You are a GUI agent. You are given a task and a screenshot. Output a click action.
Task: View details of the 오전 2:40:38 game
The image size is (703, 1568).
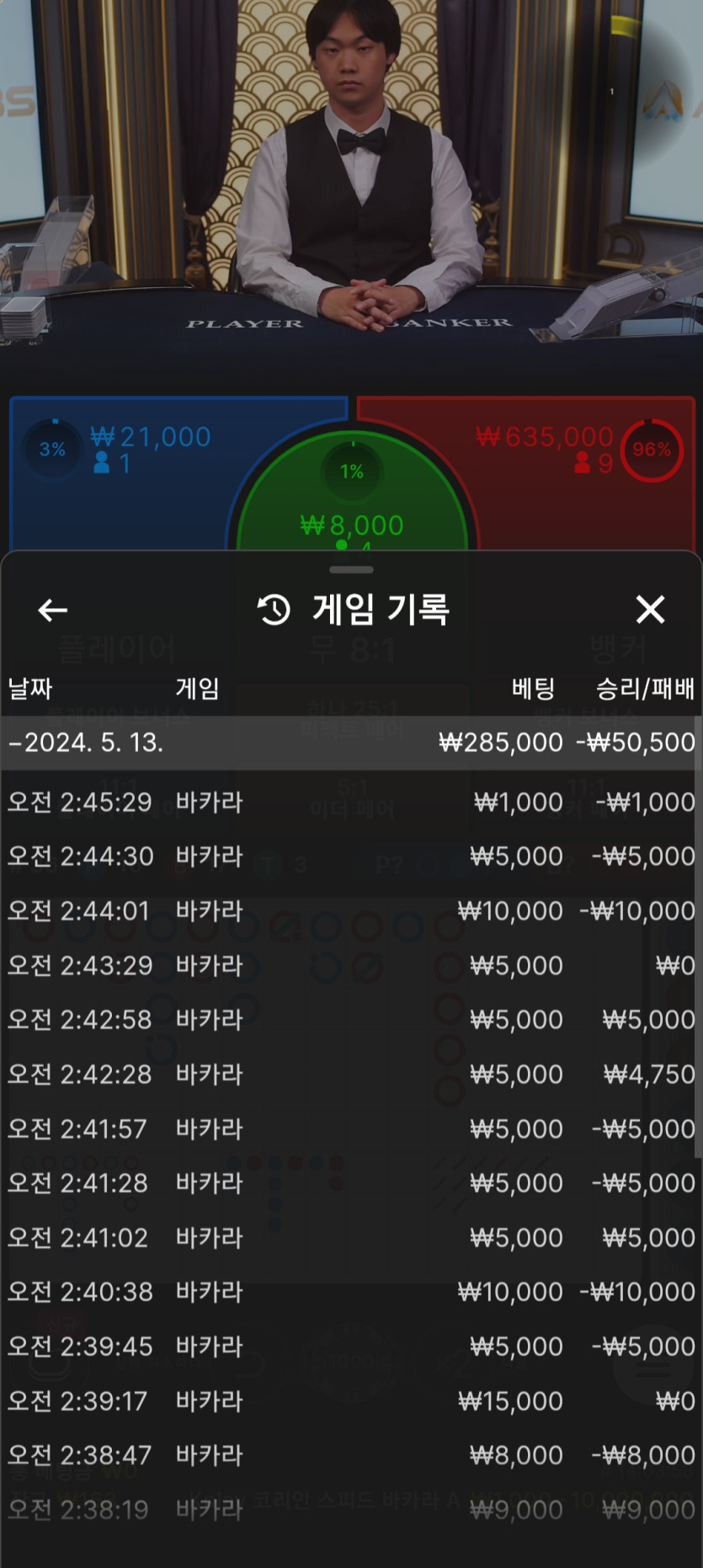(350, 1292)
